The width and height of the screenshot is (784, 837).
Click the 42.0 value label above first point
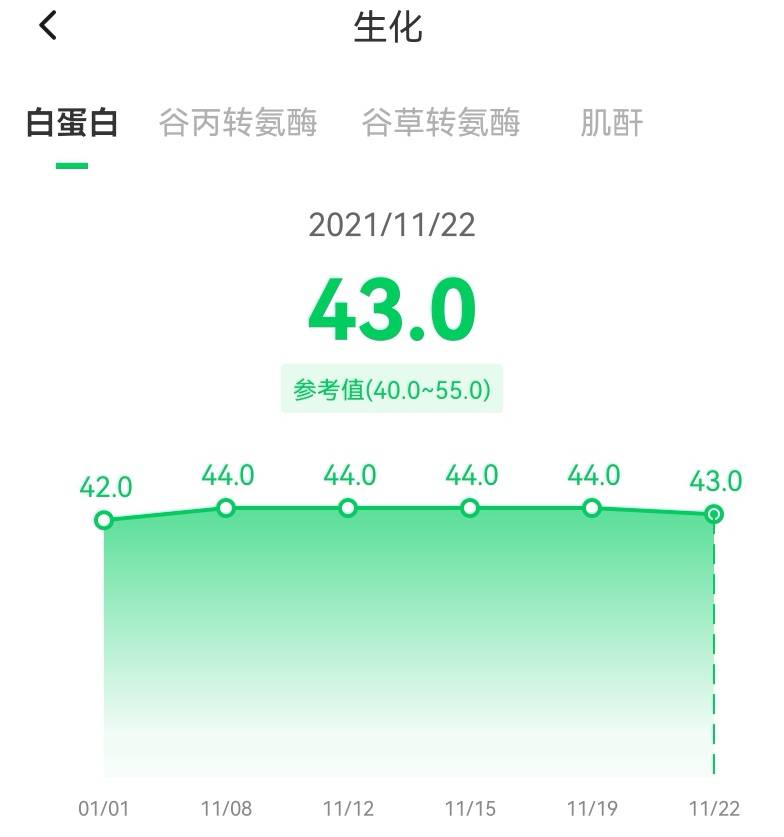104,490
